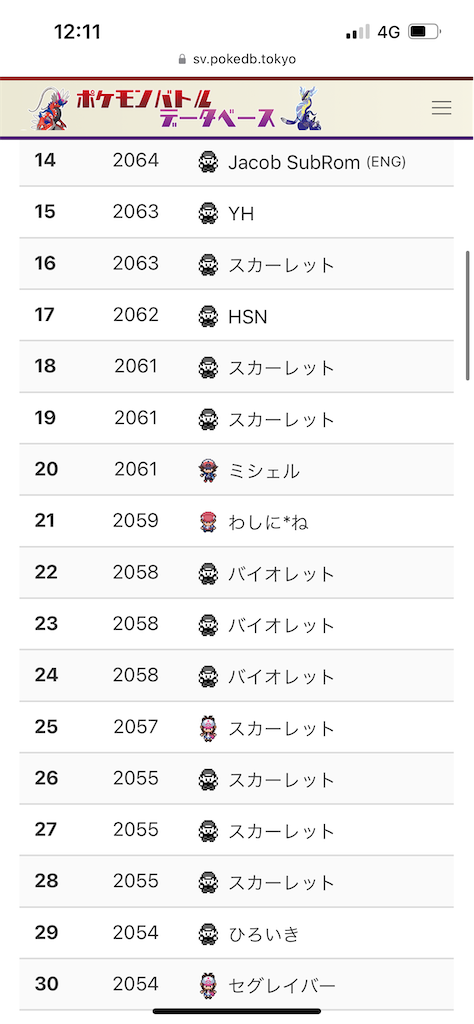The height and width of the screenshot is (1024, 474).
Task: Go to the ポケモンバトルデータベース home banner
Action: (x=176, y=108)
